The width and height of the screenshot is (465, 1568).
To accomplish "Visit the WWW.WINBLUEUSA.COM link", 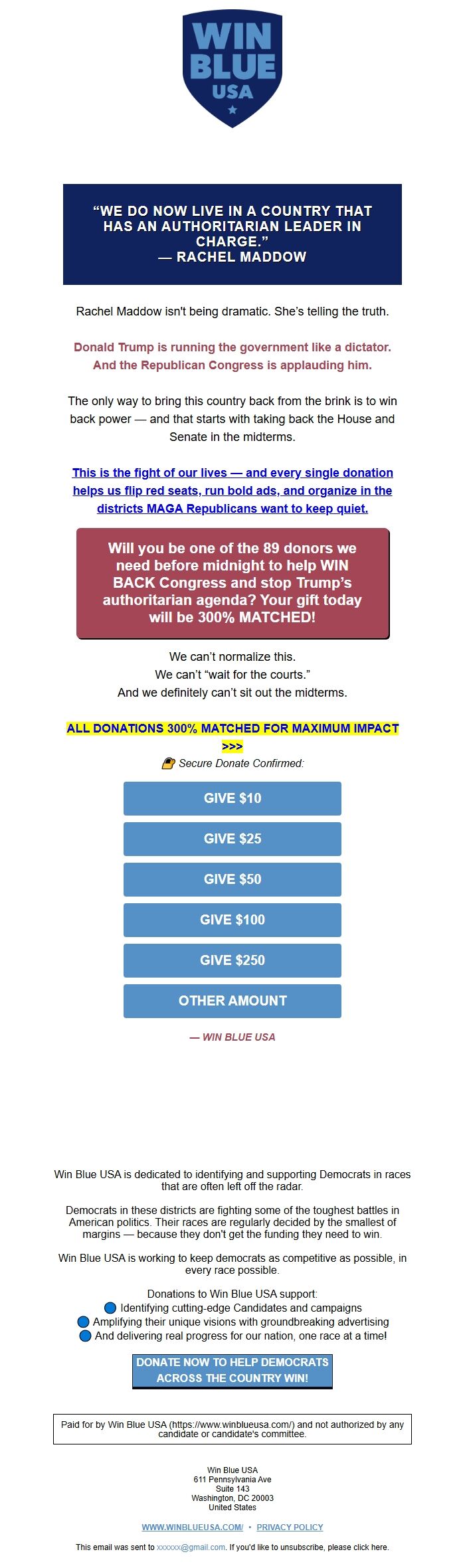I will [192, 1527].
